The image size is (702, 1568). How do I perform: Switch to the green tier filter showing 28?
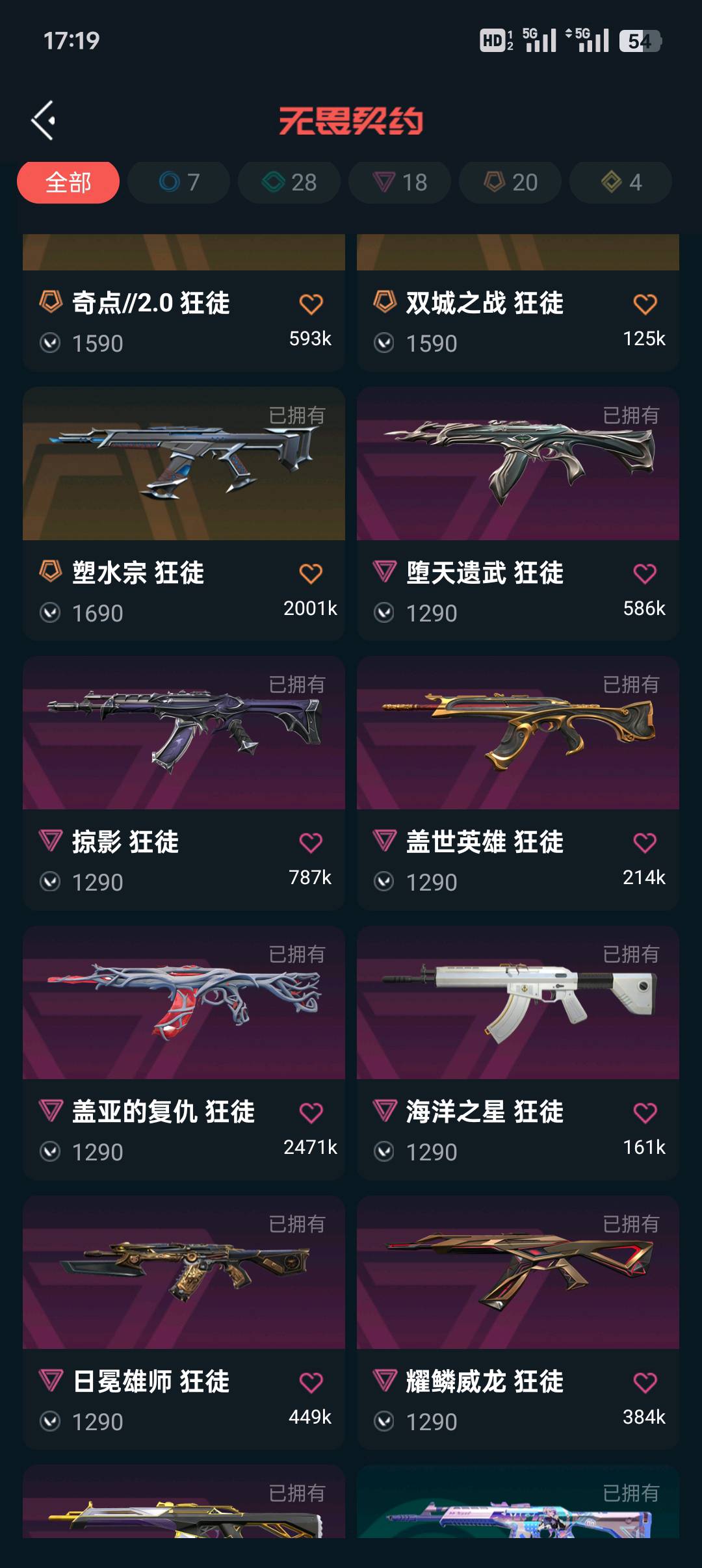(289, 182)
